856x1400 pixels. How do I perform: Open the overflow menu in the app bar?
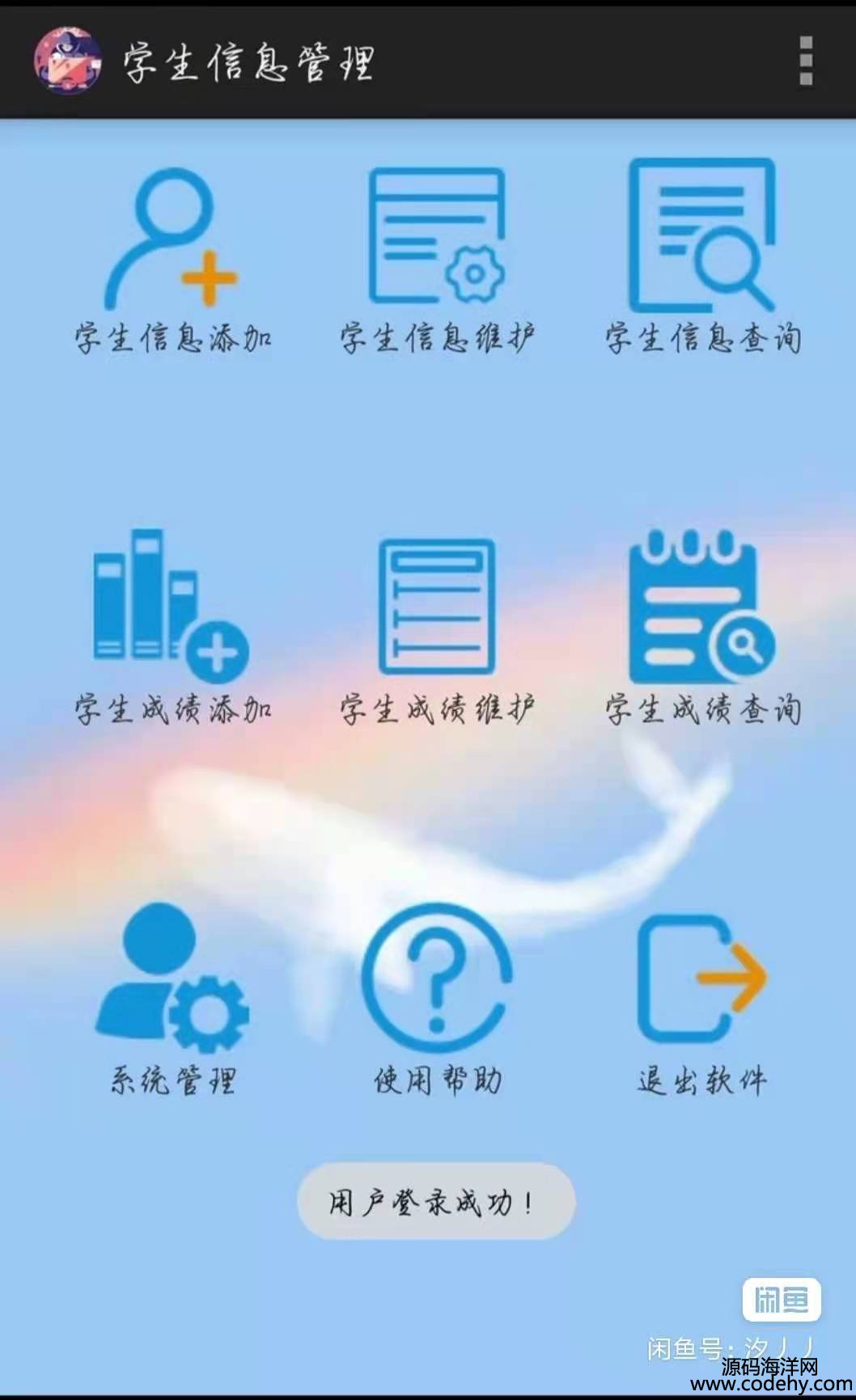[805, 60]
